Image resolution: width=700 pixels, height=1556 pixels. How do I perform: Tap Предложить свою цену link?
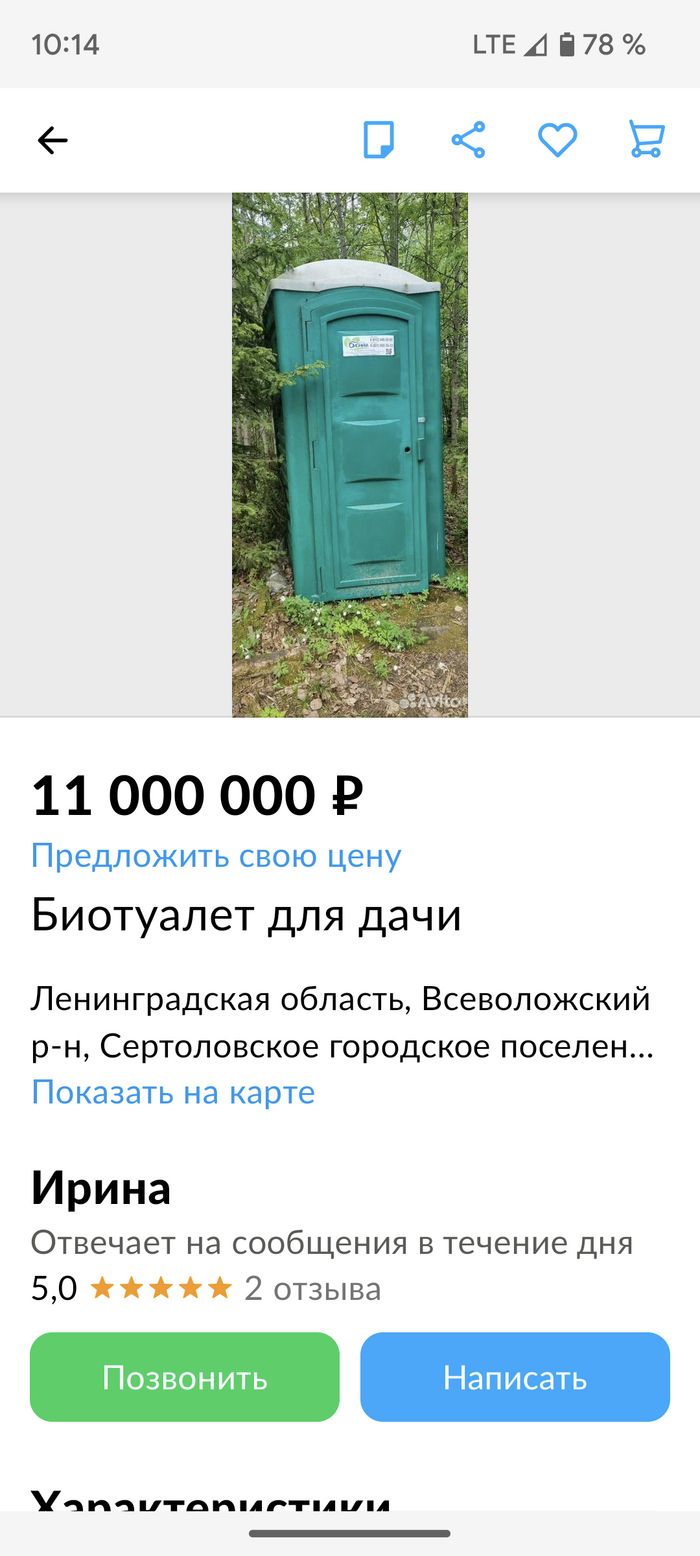click(x=216, y=856)
